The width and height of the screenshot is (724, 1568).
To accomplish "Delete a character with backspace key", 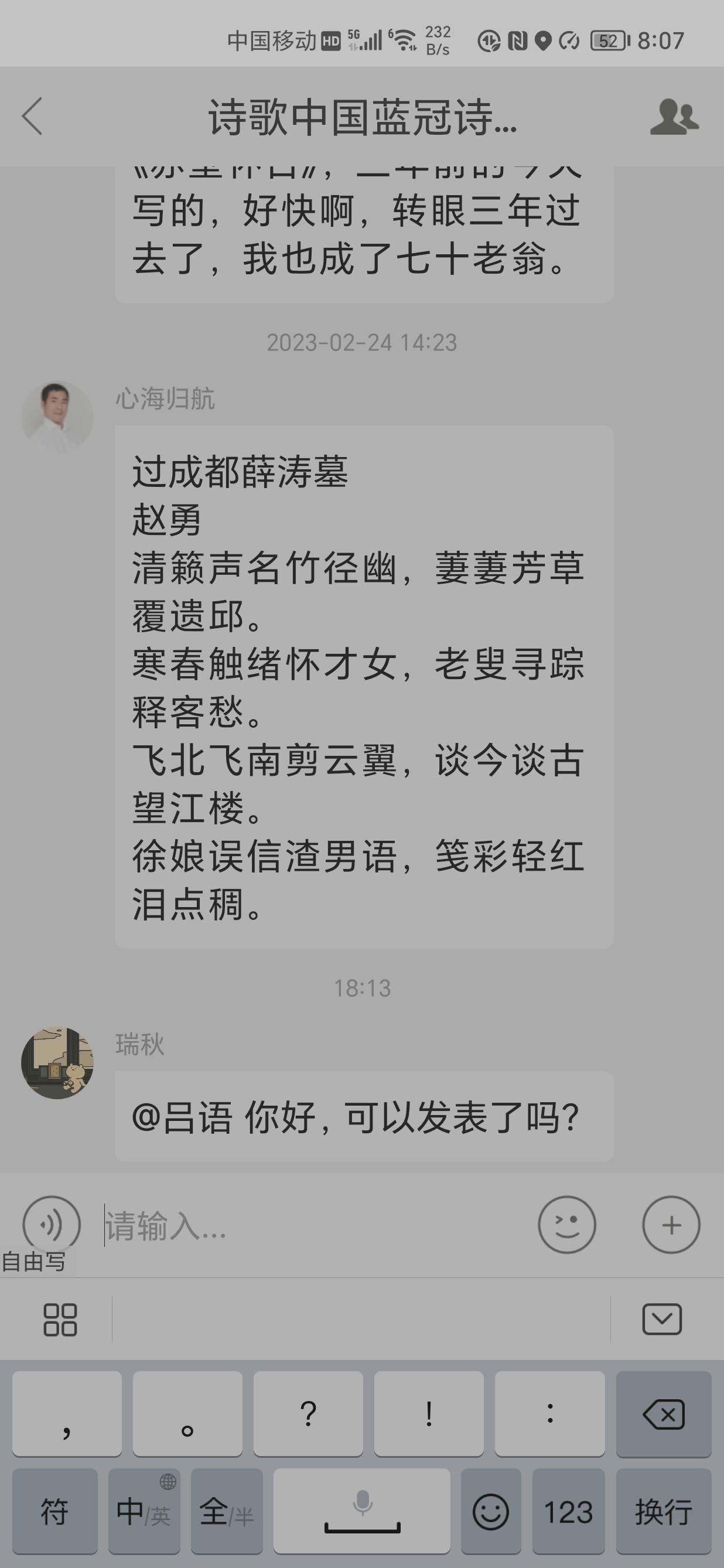I will pos(664,1414).
